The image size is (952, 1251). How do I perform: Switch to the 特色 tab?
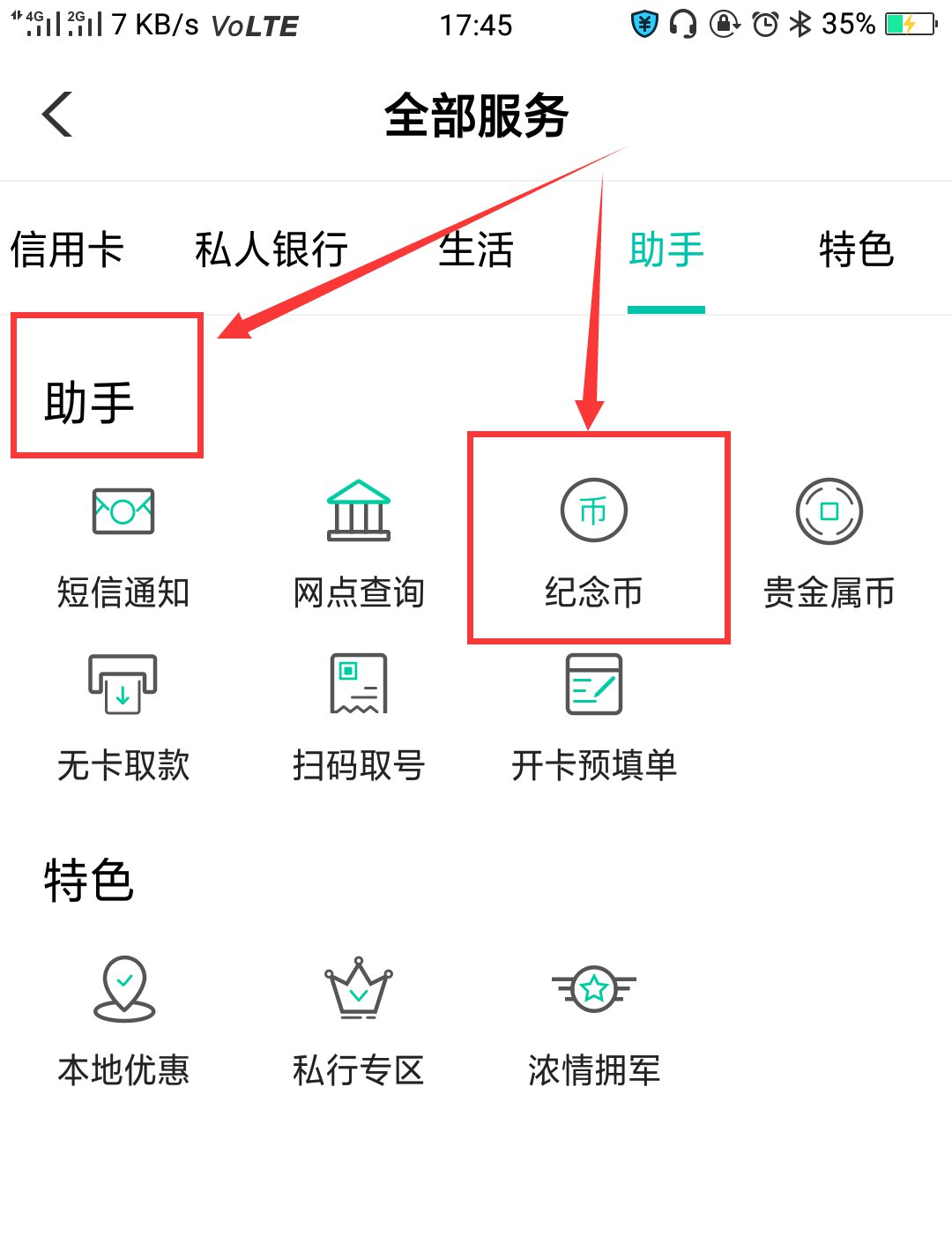coord(856,249)
